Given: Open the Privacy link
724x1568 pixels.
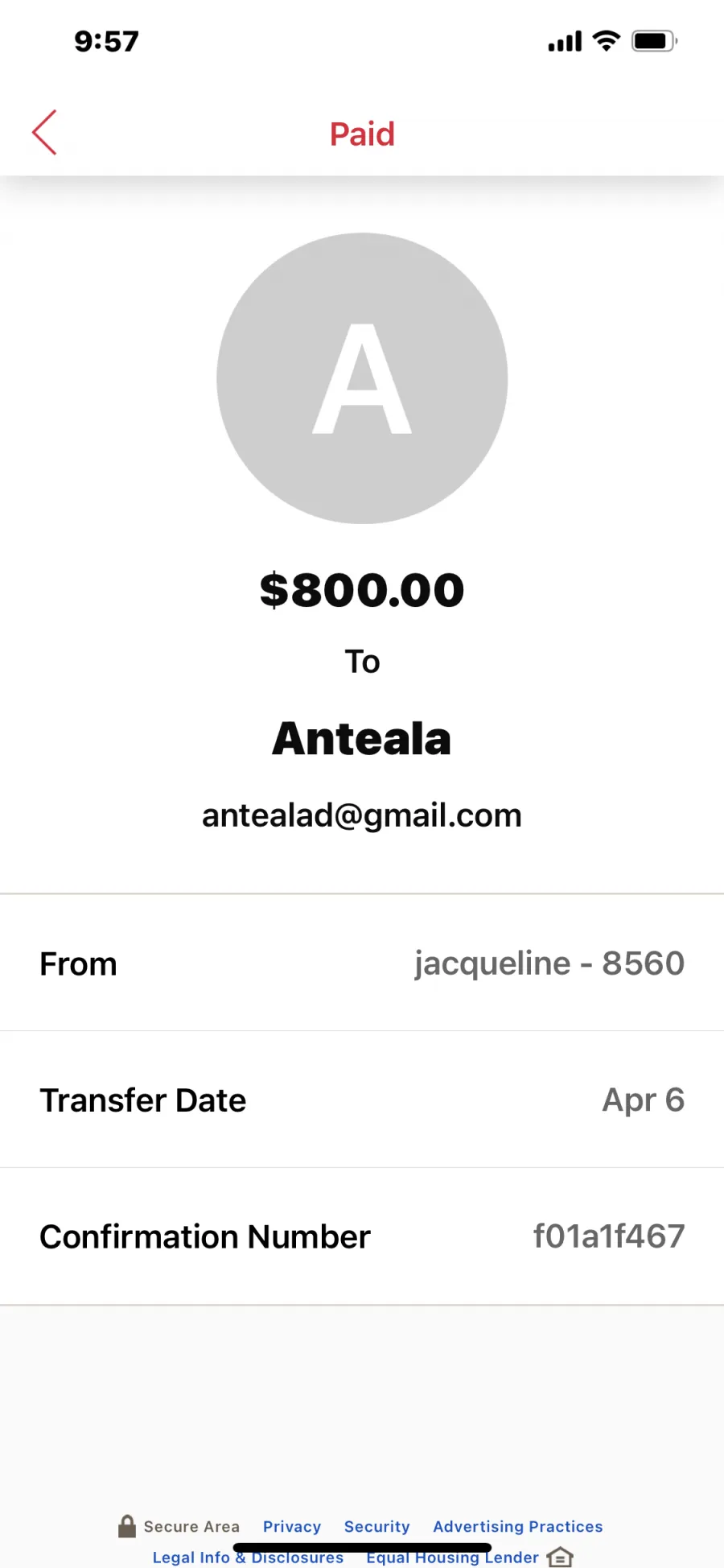Looking at the screenshot, I should pos(292,1526).
